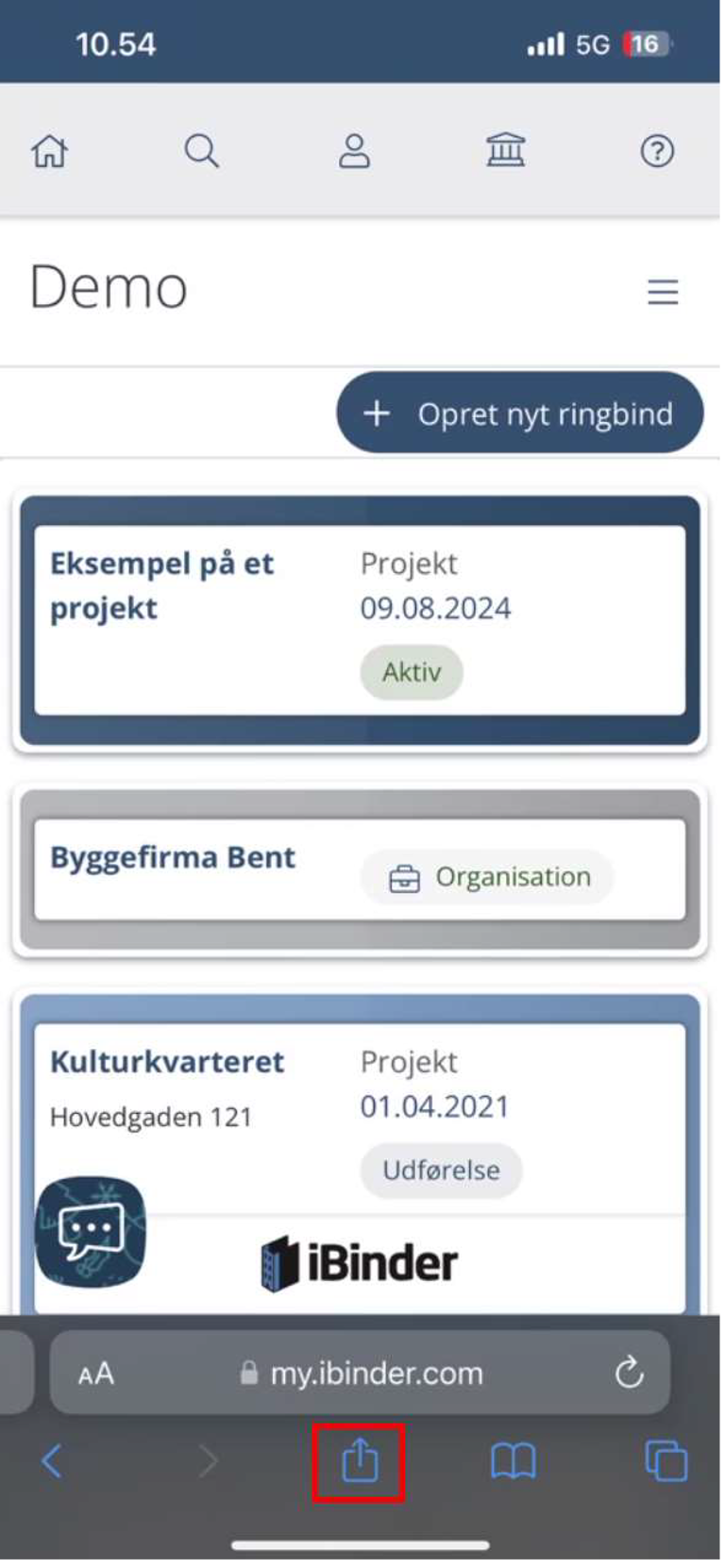The image size is (725, 1568).
Task: Open the search magnifier icon
Action: [201, 151]
